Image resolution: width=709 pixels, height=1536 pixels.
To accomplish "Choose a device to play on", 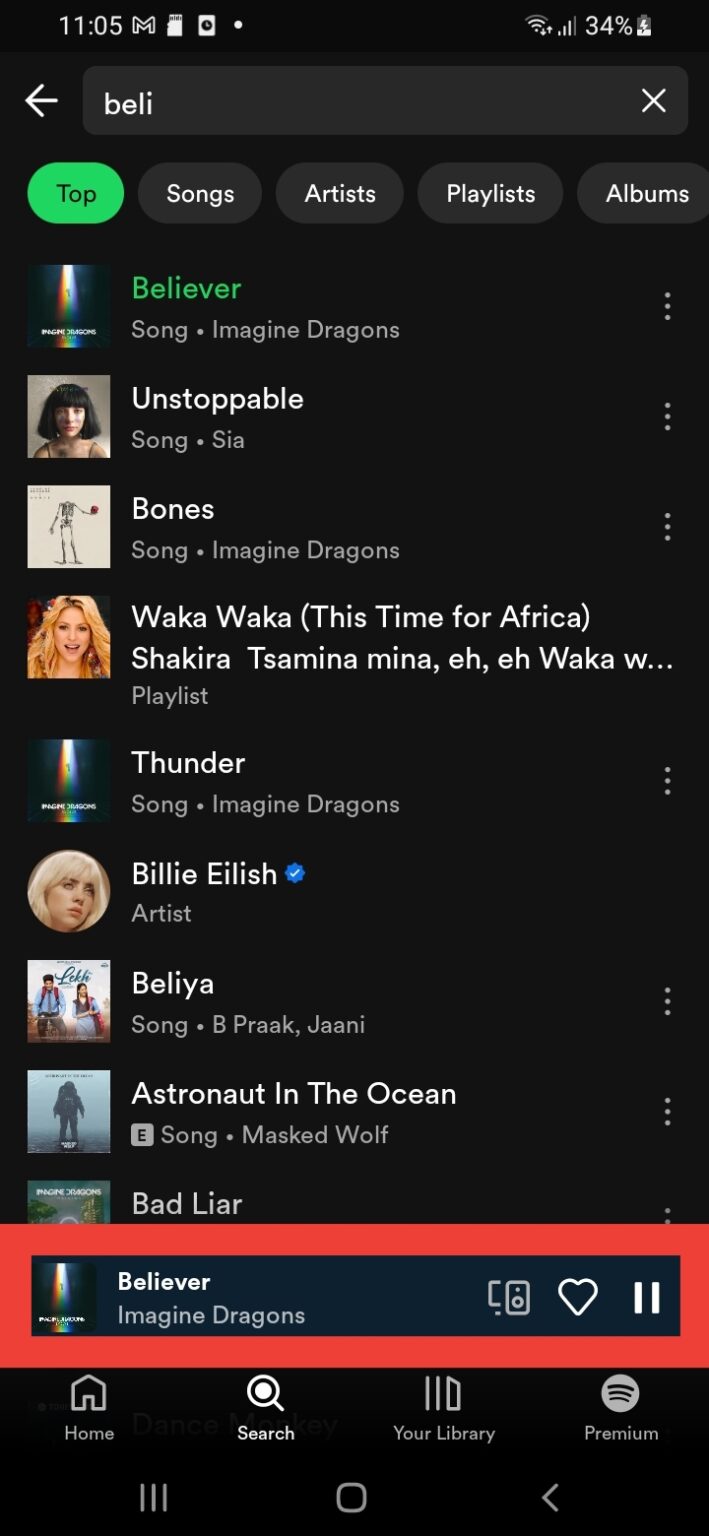I will 509,1297.
